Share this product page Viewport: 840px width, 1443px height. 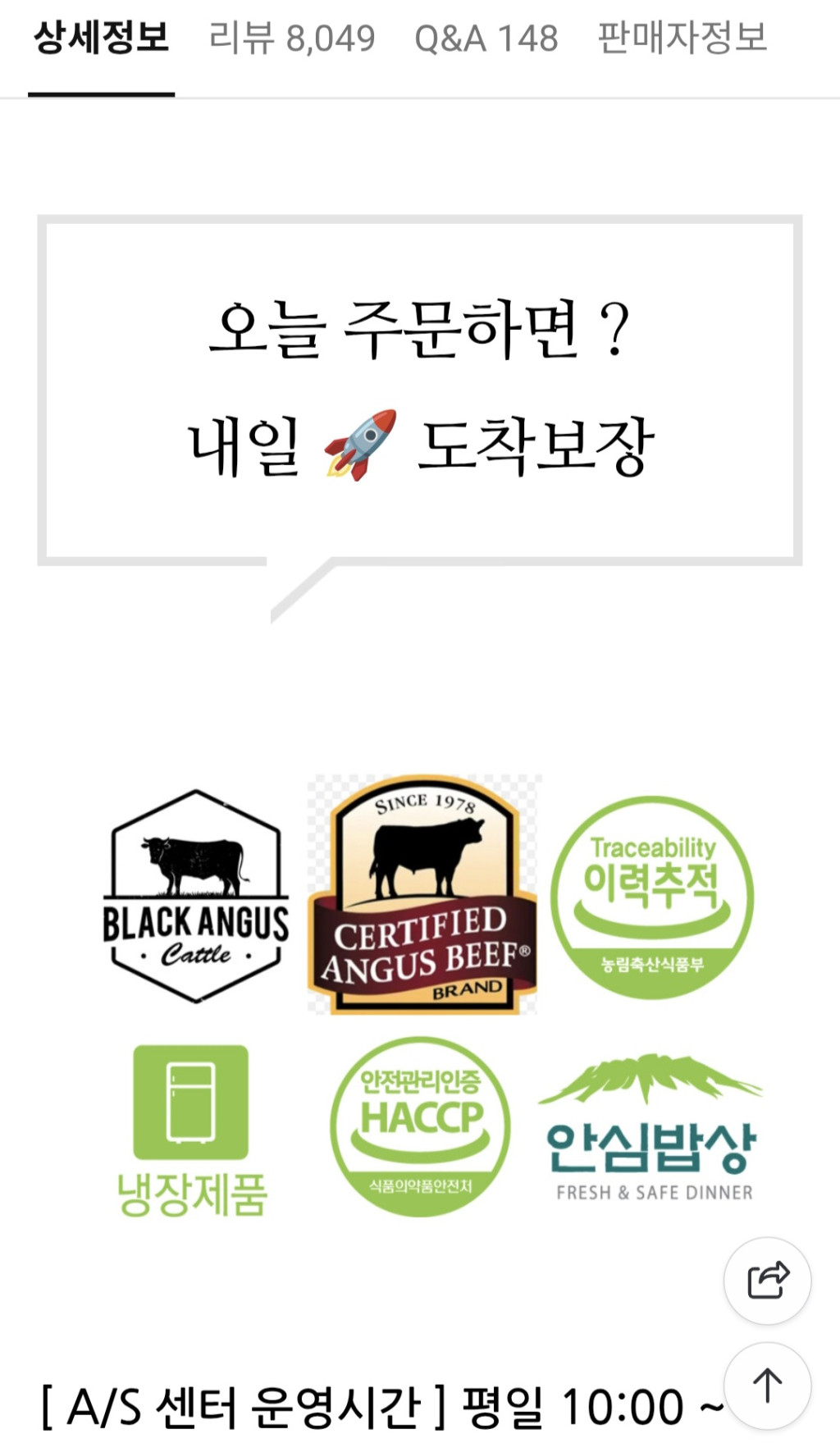click(x=767, y=1281)
